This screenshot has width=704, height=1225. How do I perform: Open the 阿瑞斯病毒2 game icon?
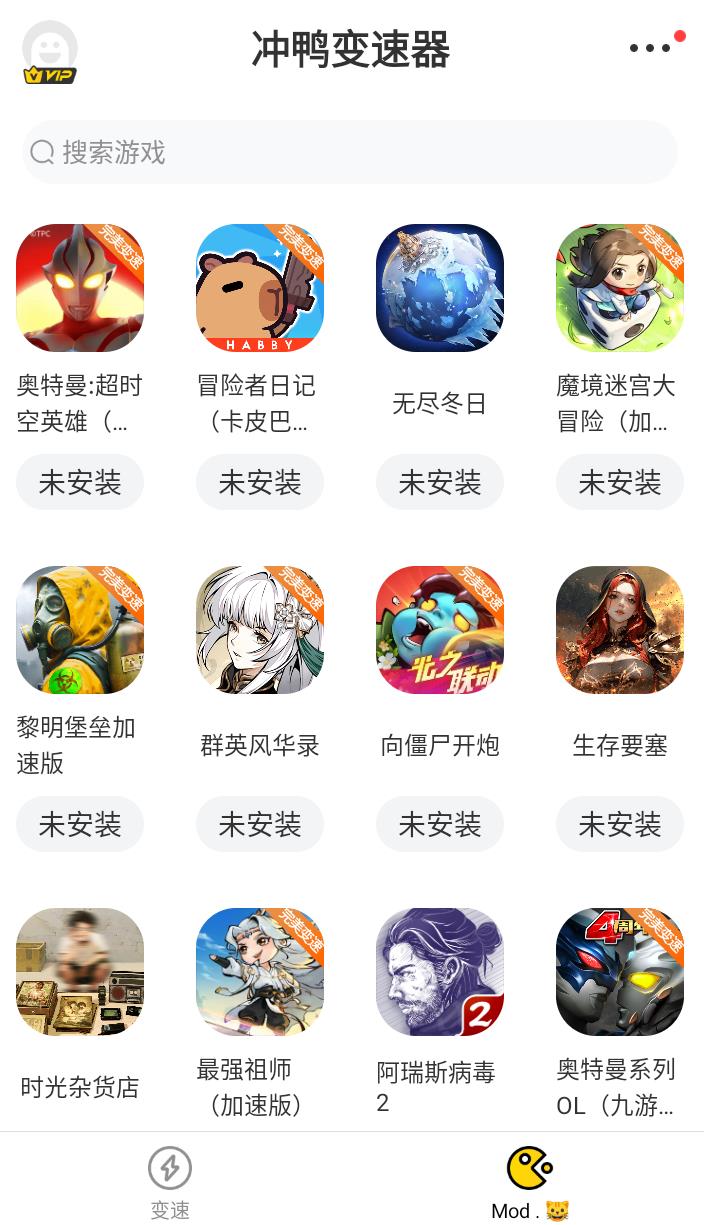pos(440,972)
